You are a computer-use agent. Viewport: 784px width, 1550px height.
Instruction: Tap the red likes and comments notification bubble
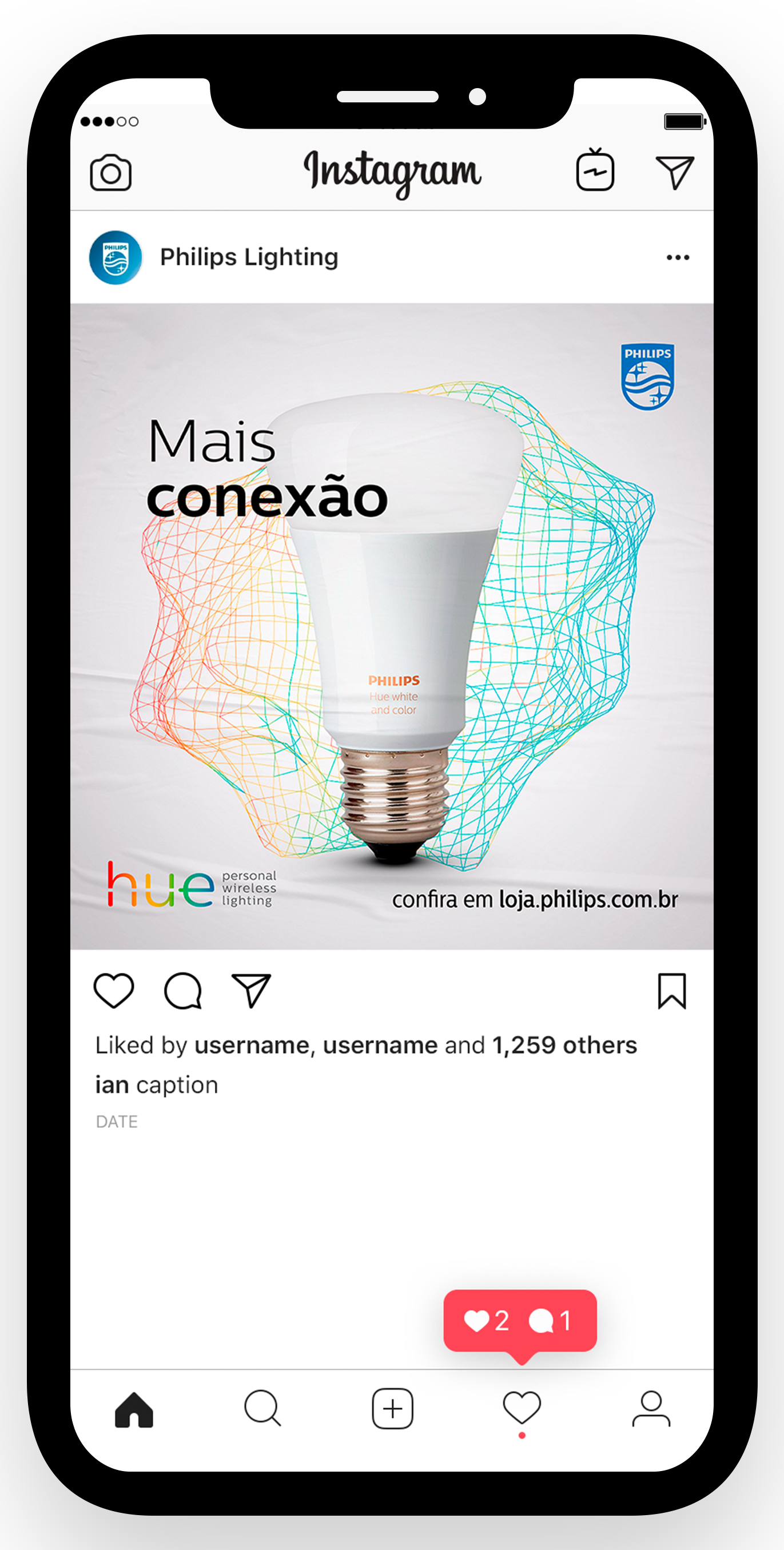pos(520,1321)
